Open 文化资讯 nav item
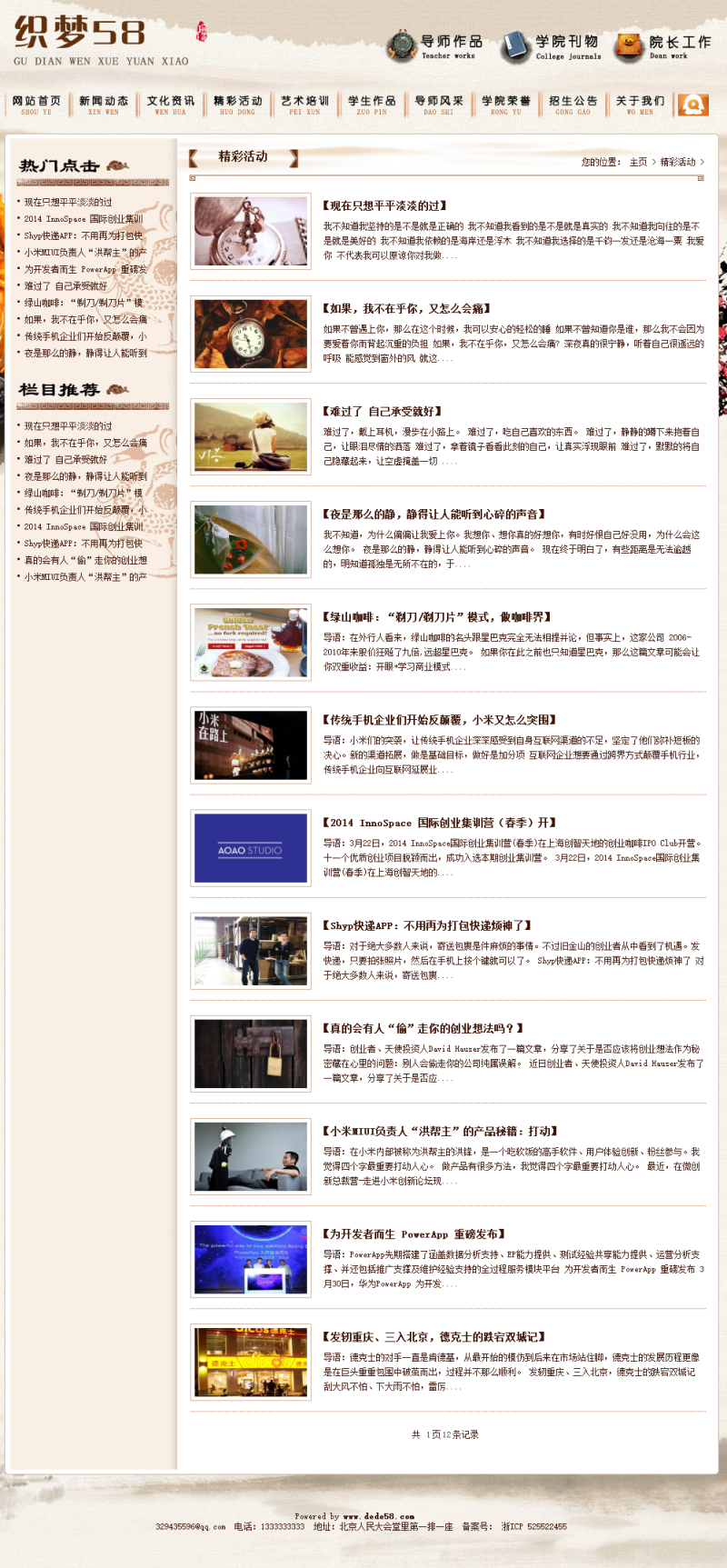Screen dimensions: 727x1568 tap(171, 105)
